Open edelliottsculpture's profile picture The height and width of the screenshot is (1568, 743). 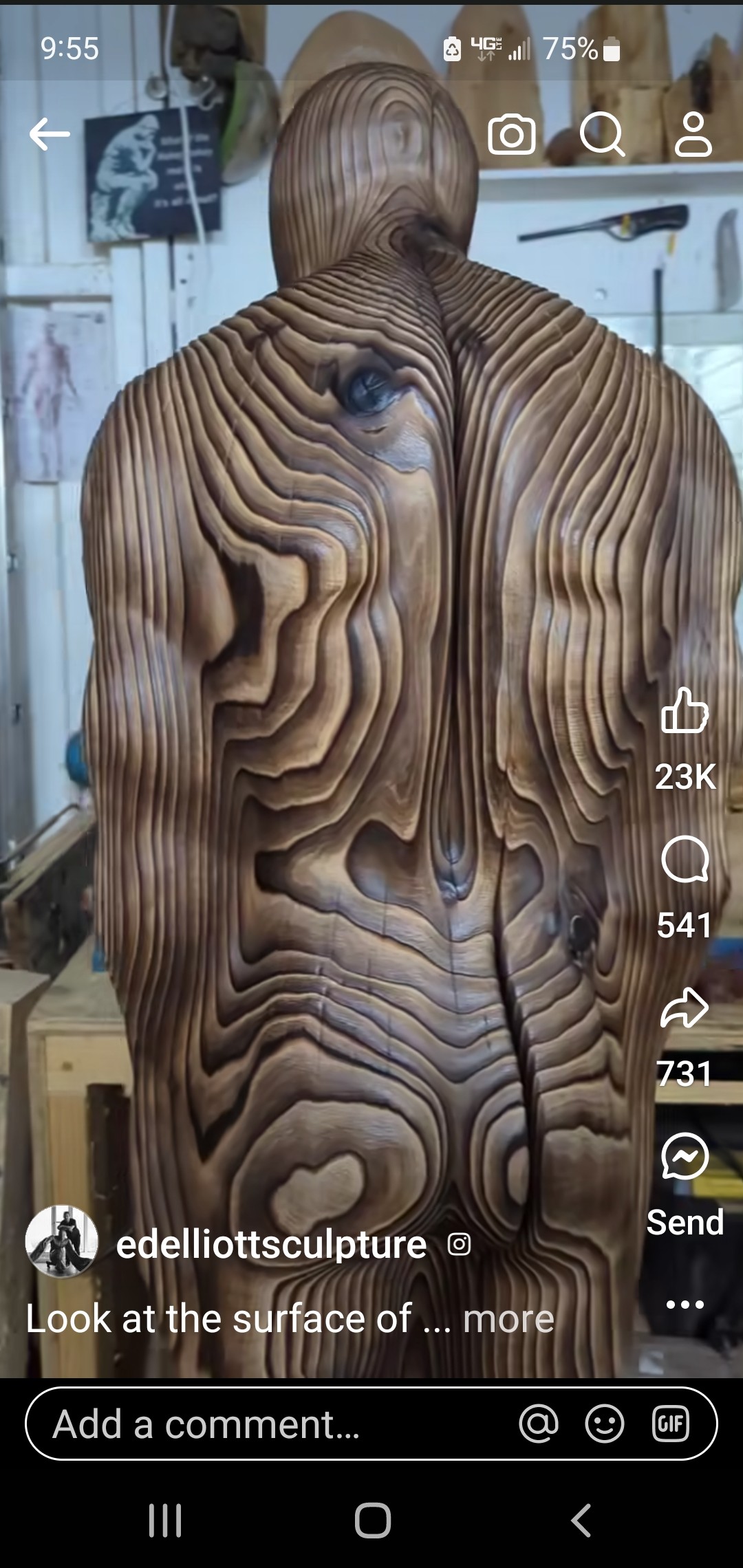62,1242
